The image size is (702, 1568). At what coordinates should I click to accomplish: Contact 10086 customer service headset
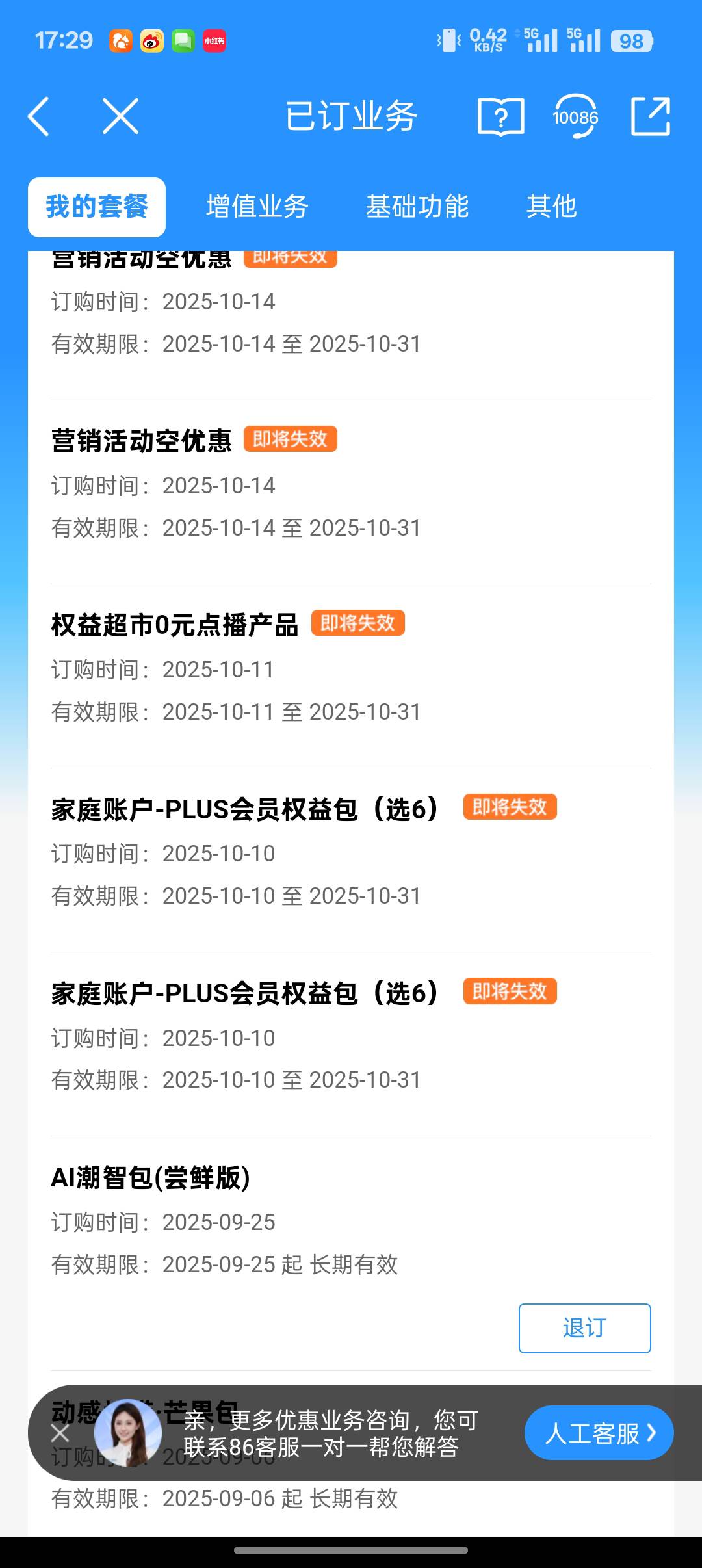[575, 117]
